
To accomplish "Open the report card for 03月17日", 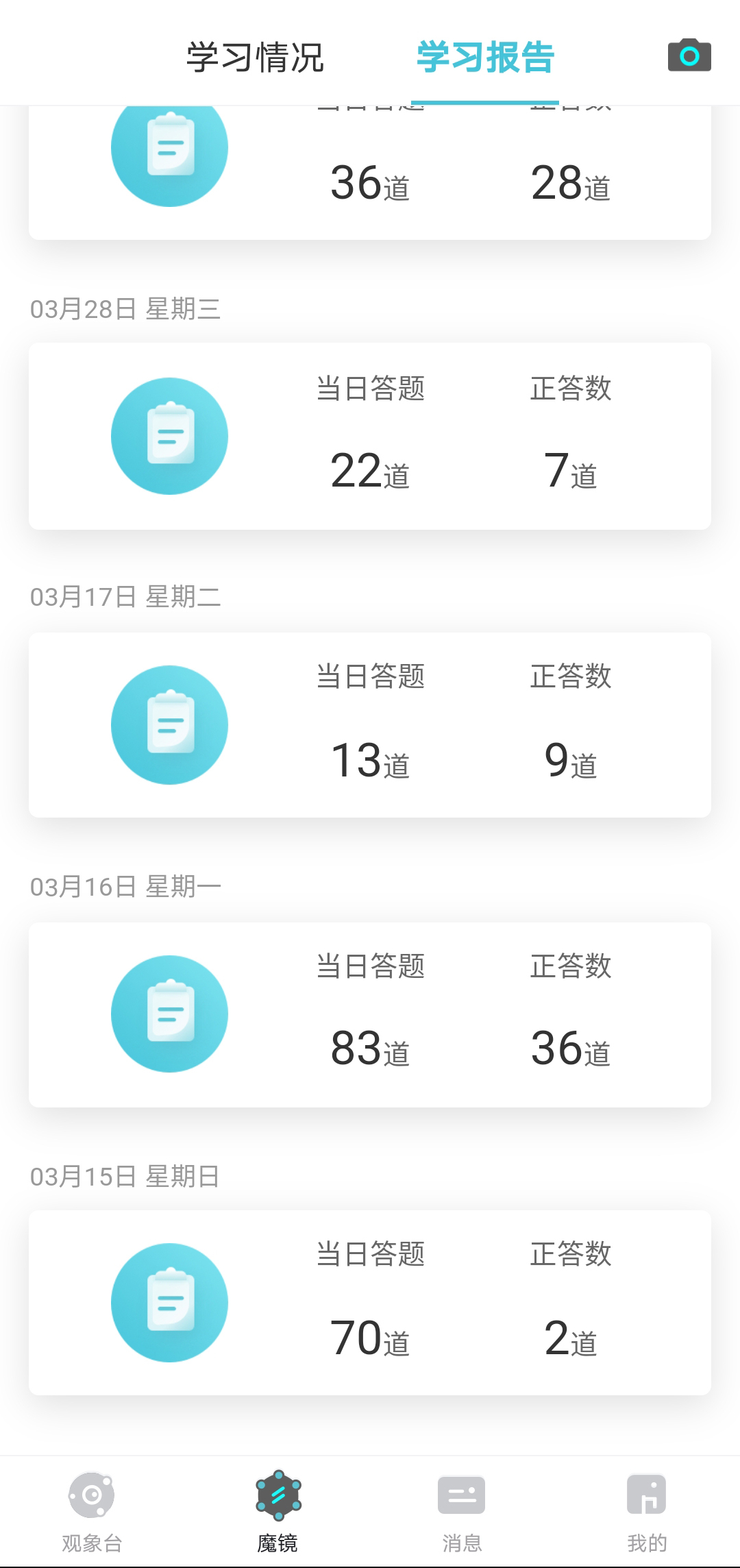I will [370, 725].
